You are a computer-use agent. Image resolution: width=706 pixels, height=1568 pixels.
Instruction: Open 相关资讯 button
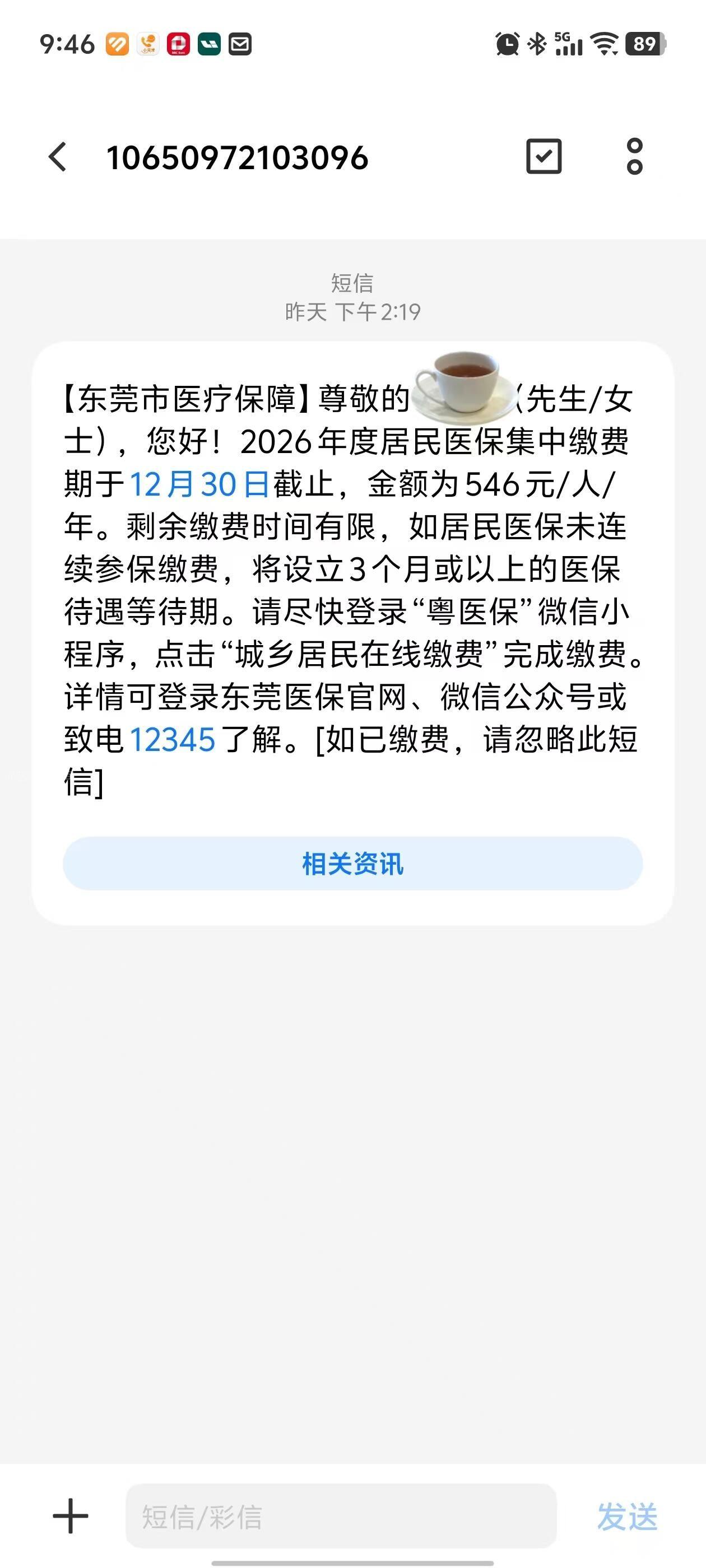352,864
